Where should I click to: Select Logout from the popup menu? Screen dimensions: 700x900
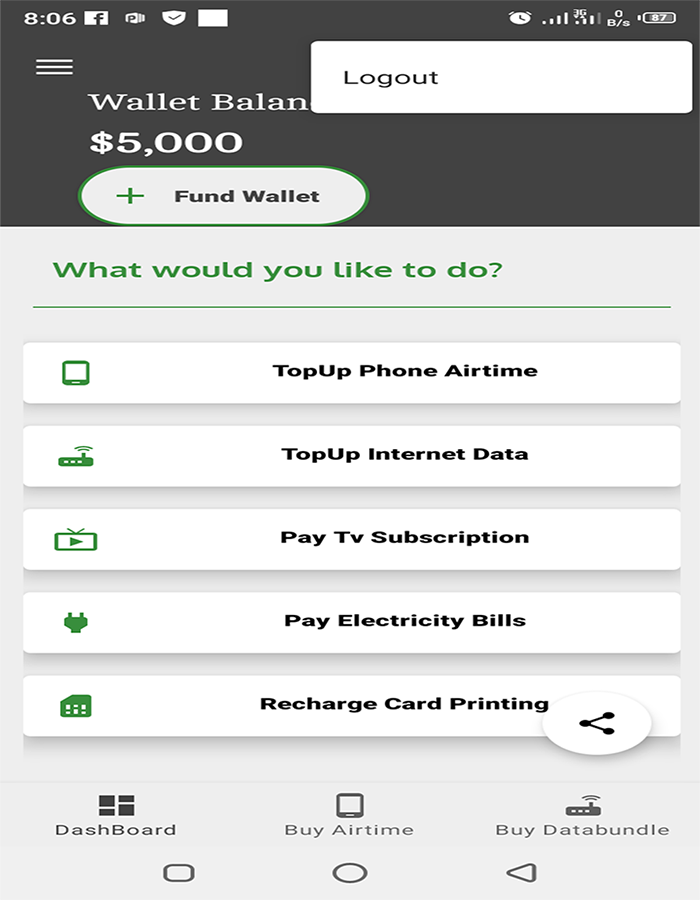click(391, 78)
